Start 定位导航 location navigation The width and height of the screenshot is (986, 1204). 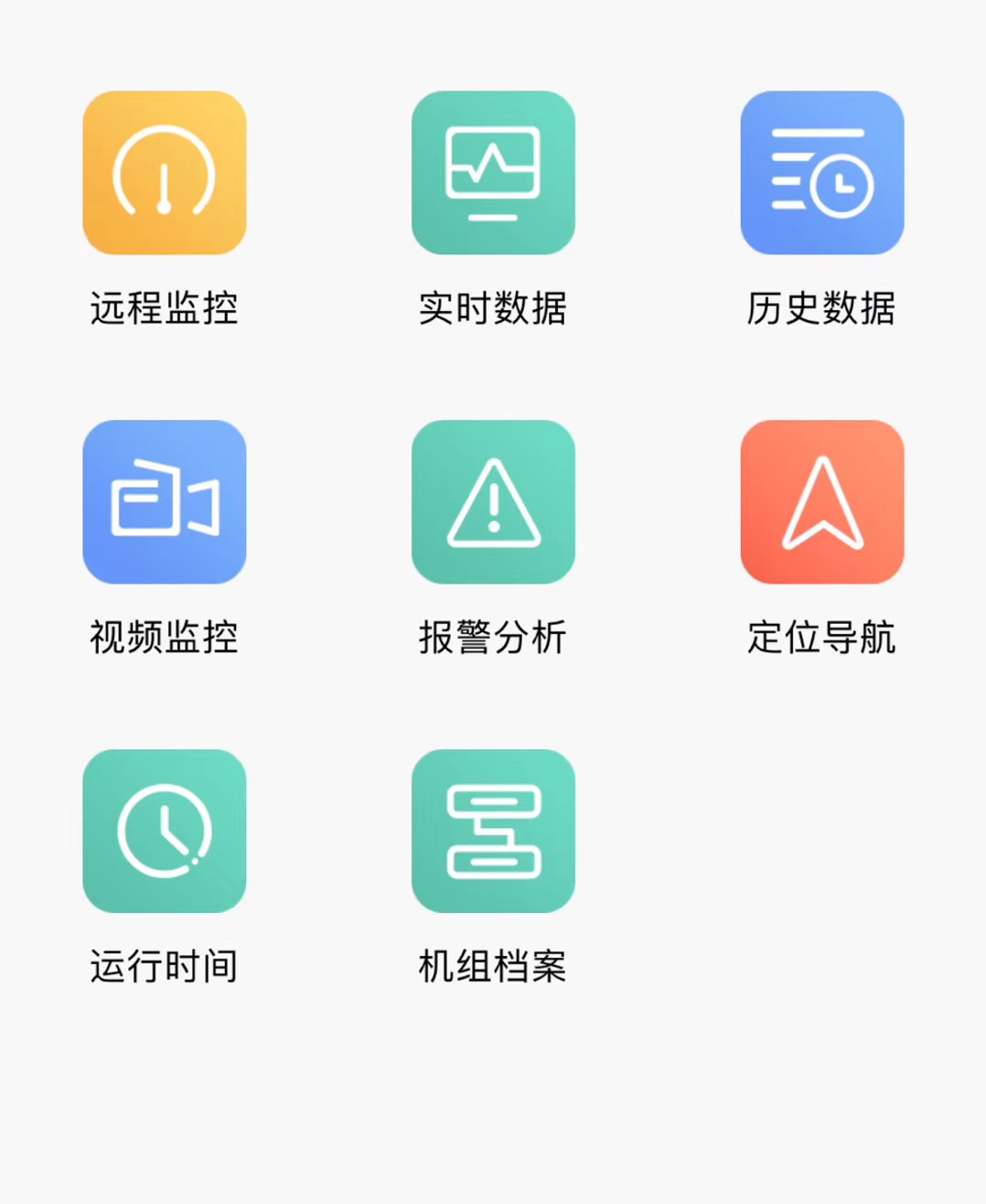pos(821,501)
